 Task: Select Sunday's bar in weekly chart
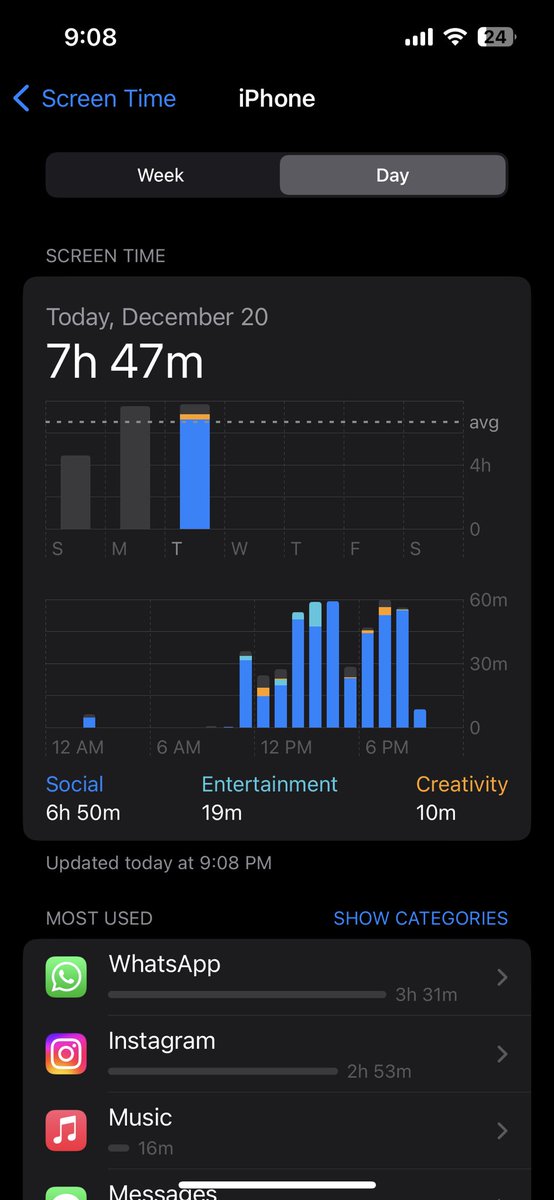[x=75, y=492]
